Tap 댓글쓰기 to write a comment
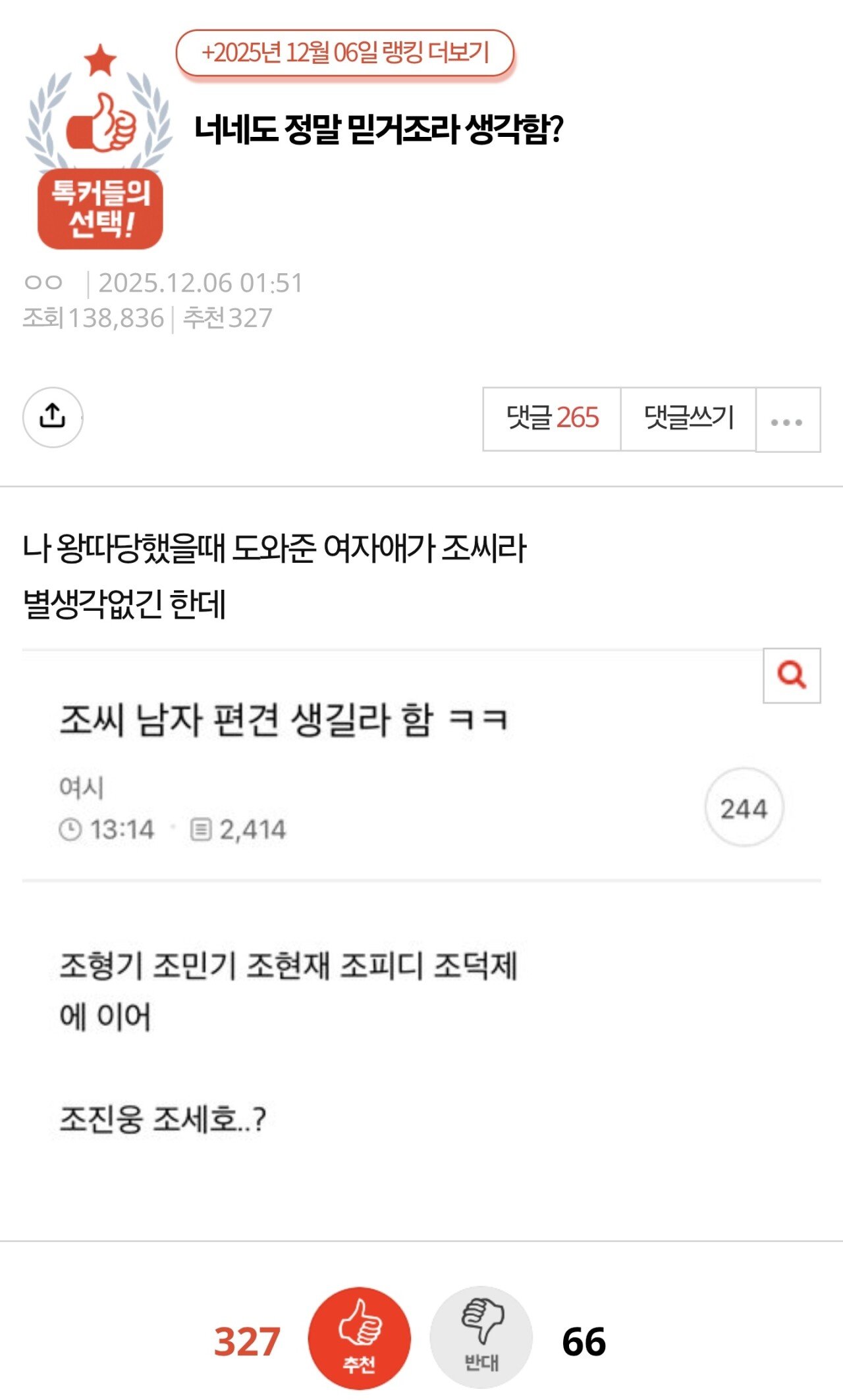This screenshot has width=843, height=1400. click(688, 419)
